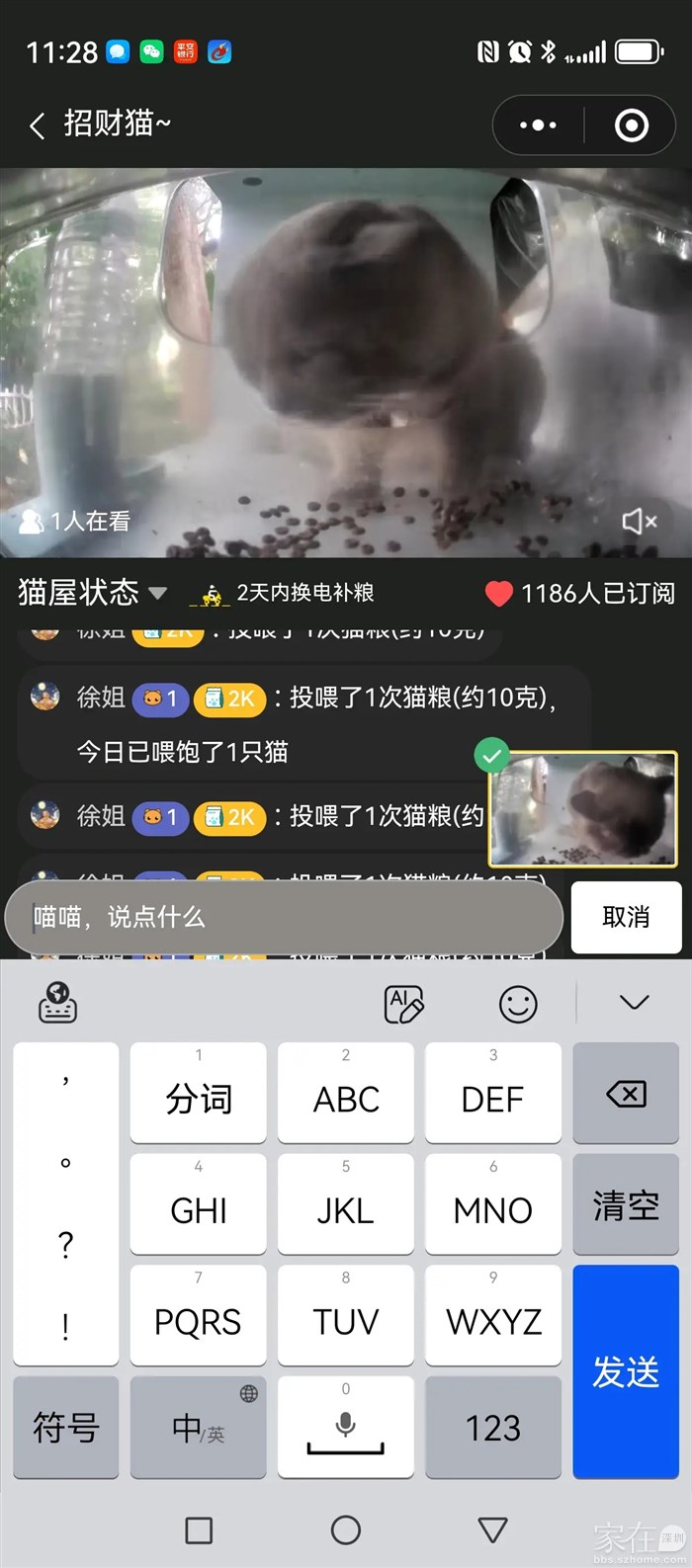Tap the backspace key
692x1568 pixels.
pos(626,1094)
